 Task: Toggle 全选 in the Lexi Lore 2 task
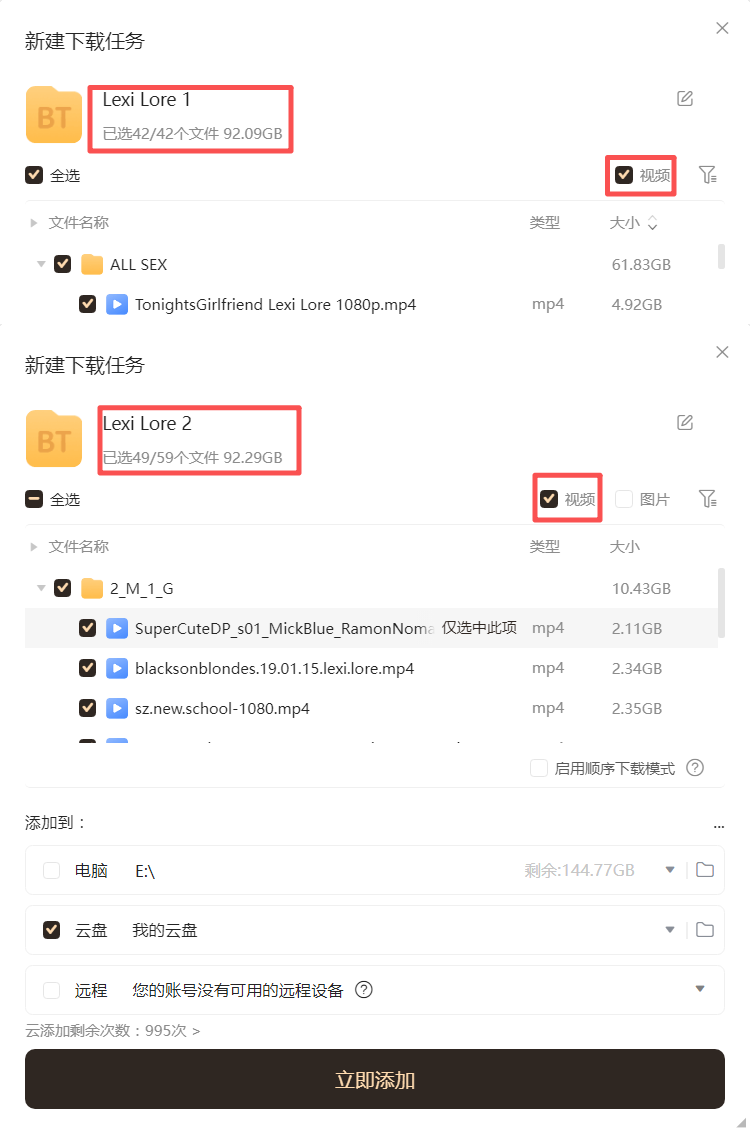[34, 499]
